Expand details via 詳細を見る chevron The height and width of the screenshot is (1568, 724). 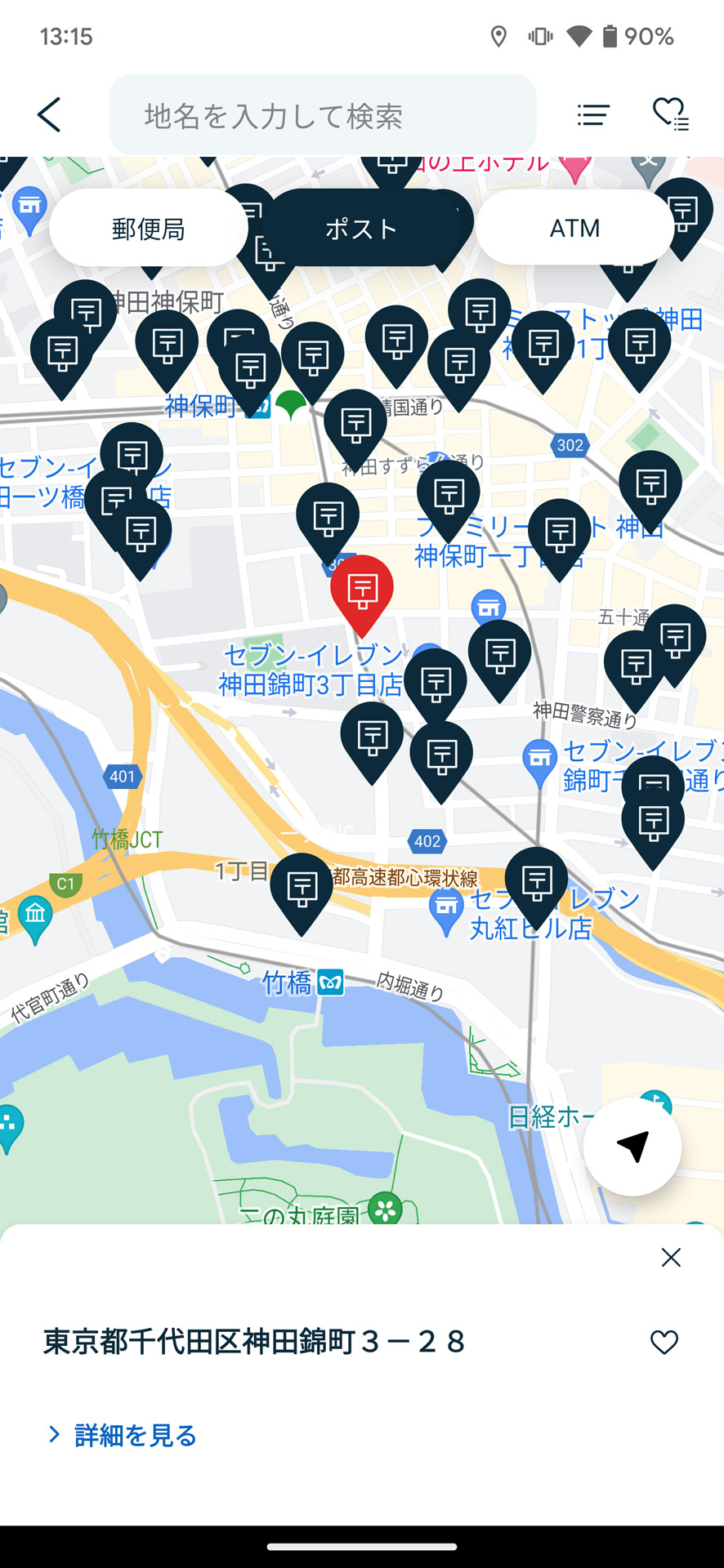pyautogui.click(x=54, y=1434)
